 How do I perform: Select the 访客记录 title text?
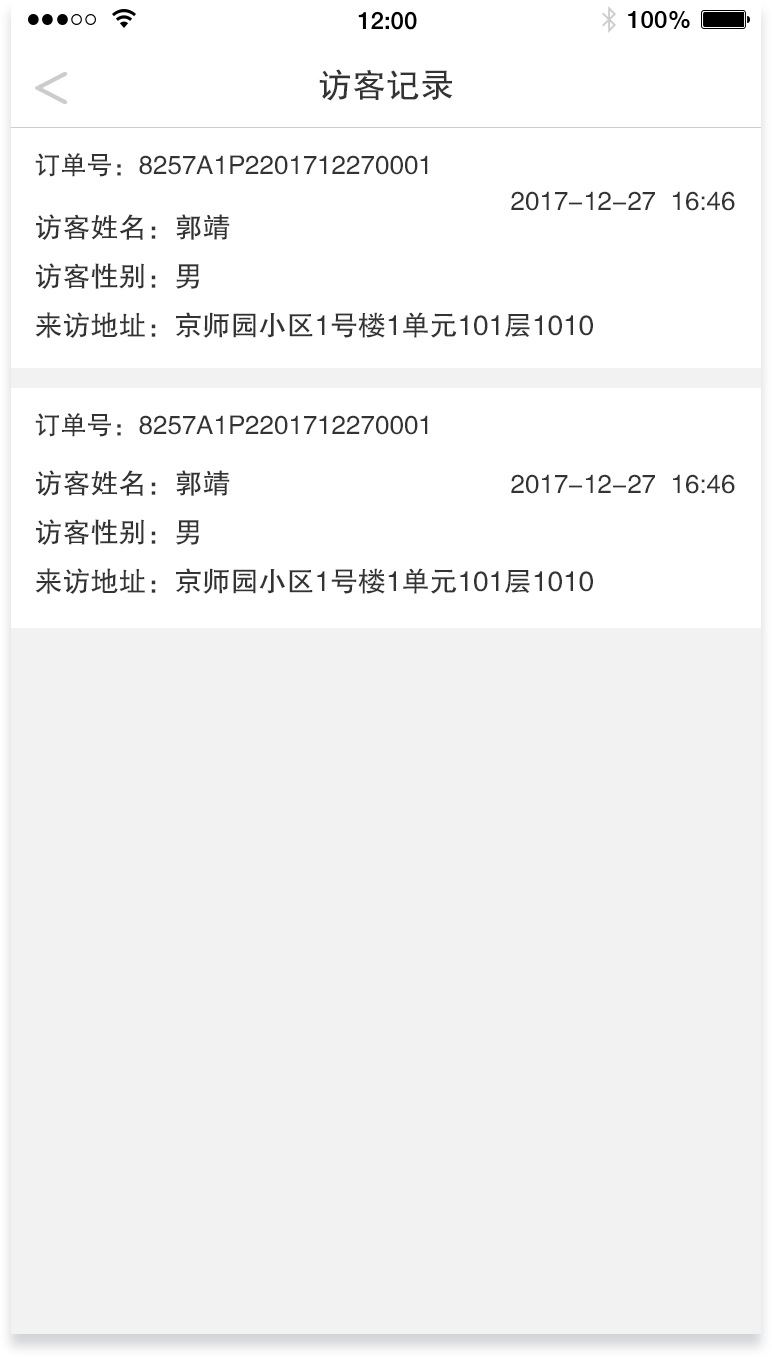pyautogui.click(x=386, y=87)
